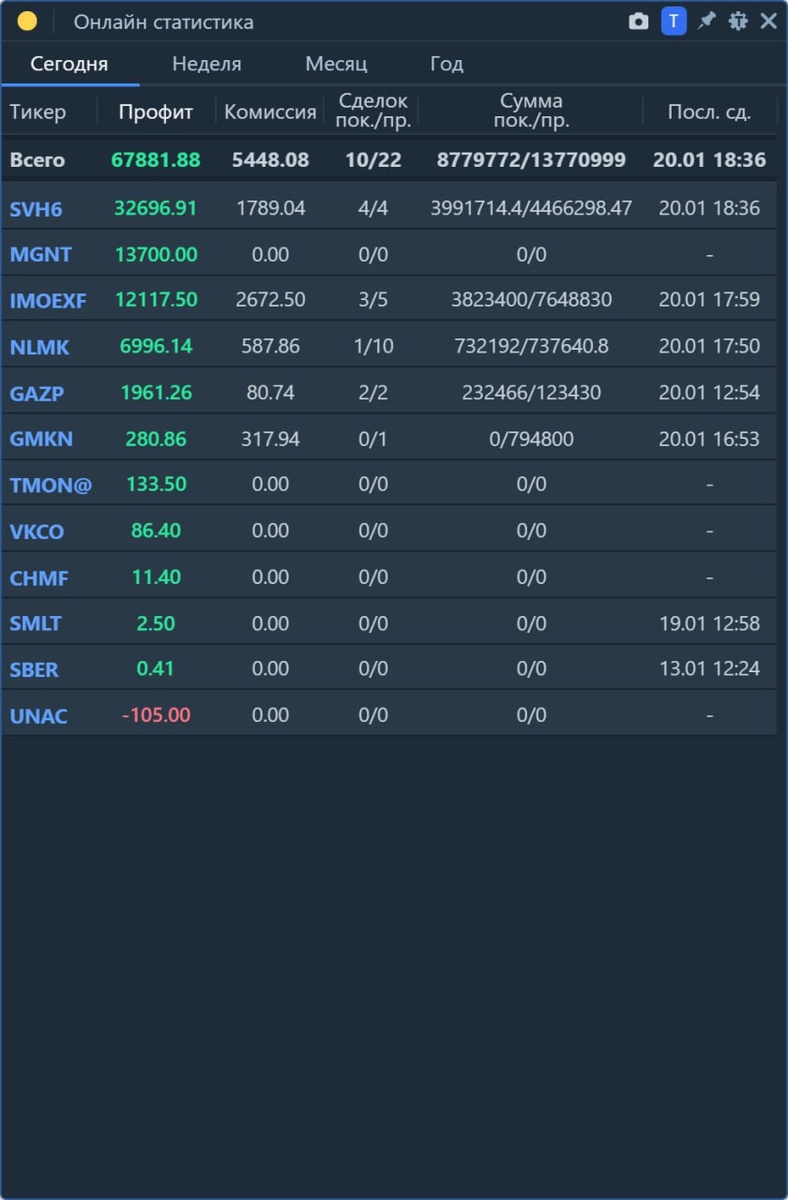Pin the statistics window
This screenshot has width=788, height=1200.
point(707,21)
